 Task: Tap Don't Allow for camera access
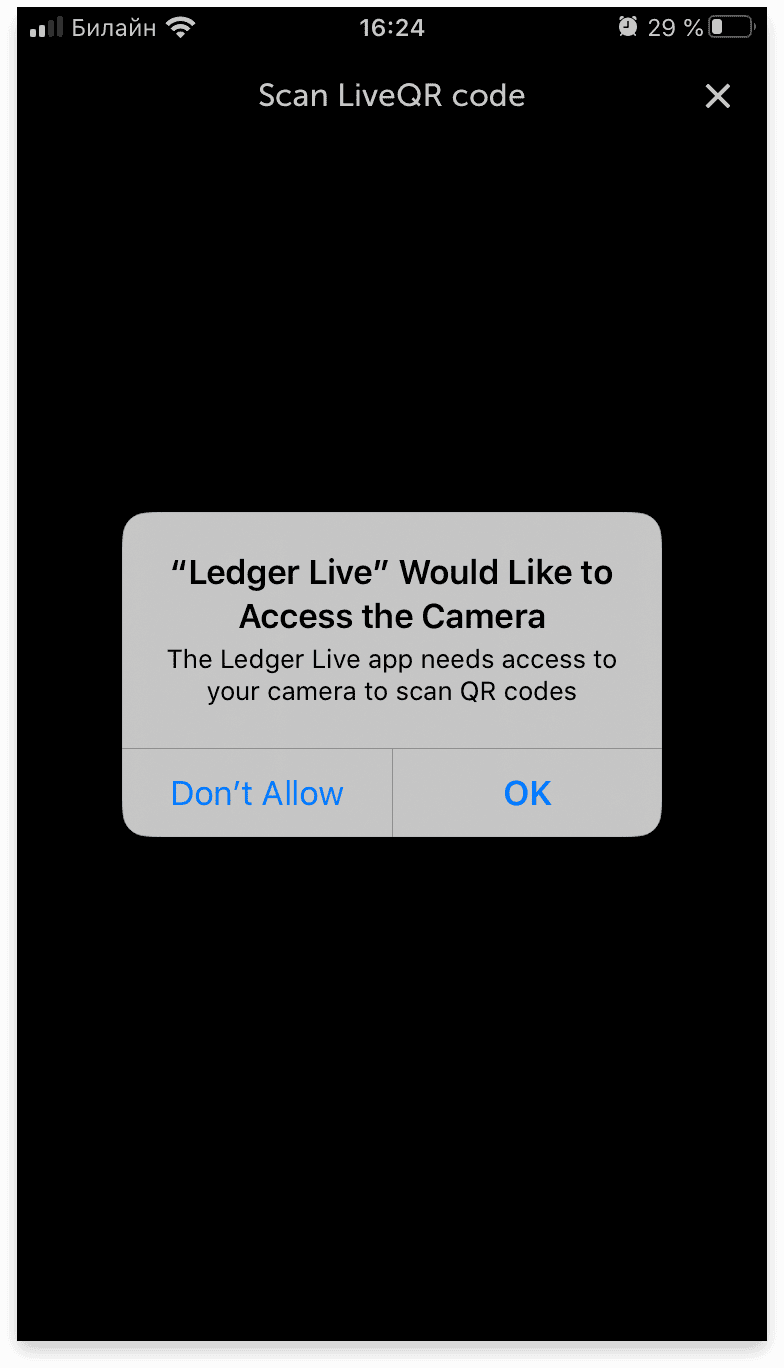pos(257,793)
